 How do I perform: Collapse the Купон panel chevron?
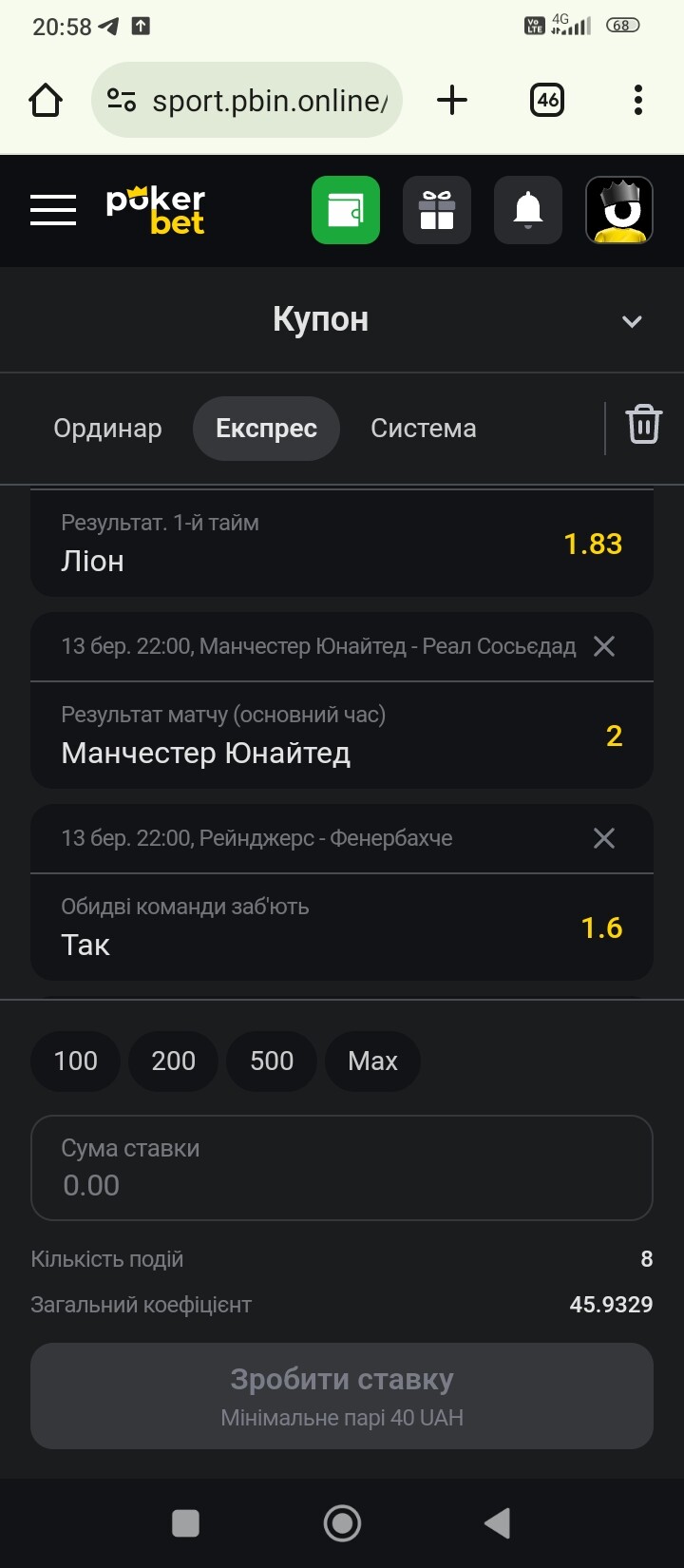pyautogui.click(x=632, y=321)
